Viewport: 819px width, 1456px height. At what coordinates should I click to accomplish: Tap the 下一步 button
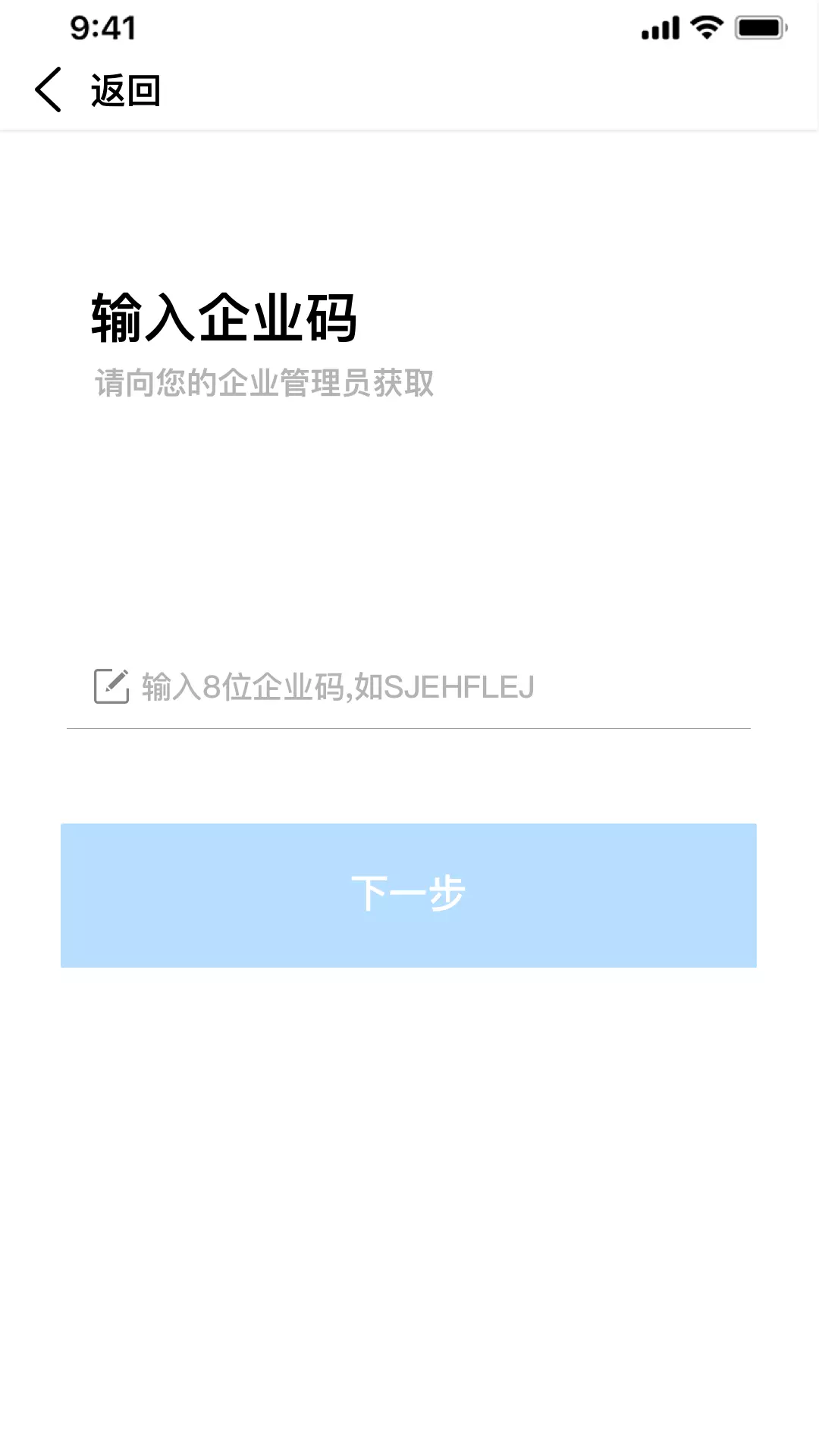point(409,895)
